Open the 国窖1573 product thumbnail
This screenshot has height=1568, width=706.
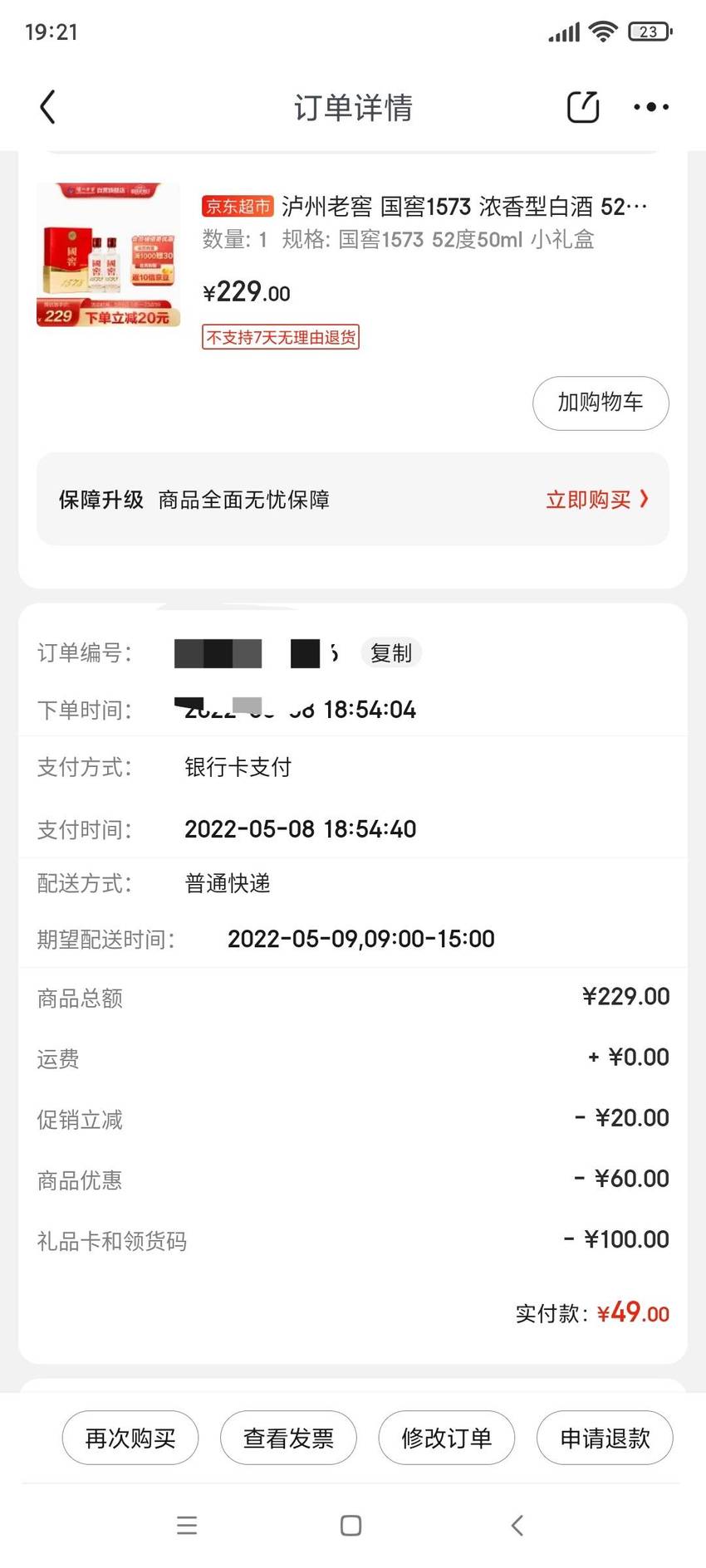[x=109, y=255]
